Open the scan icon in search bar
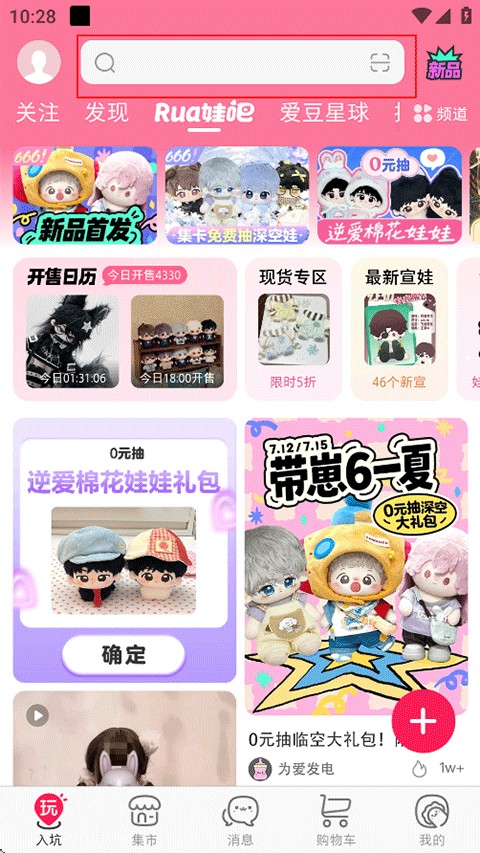The width and height of the screenshot is (480, 853). tap(380, 63)
